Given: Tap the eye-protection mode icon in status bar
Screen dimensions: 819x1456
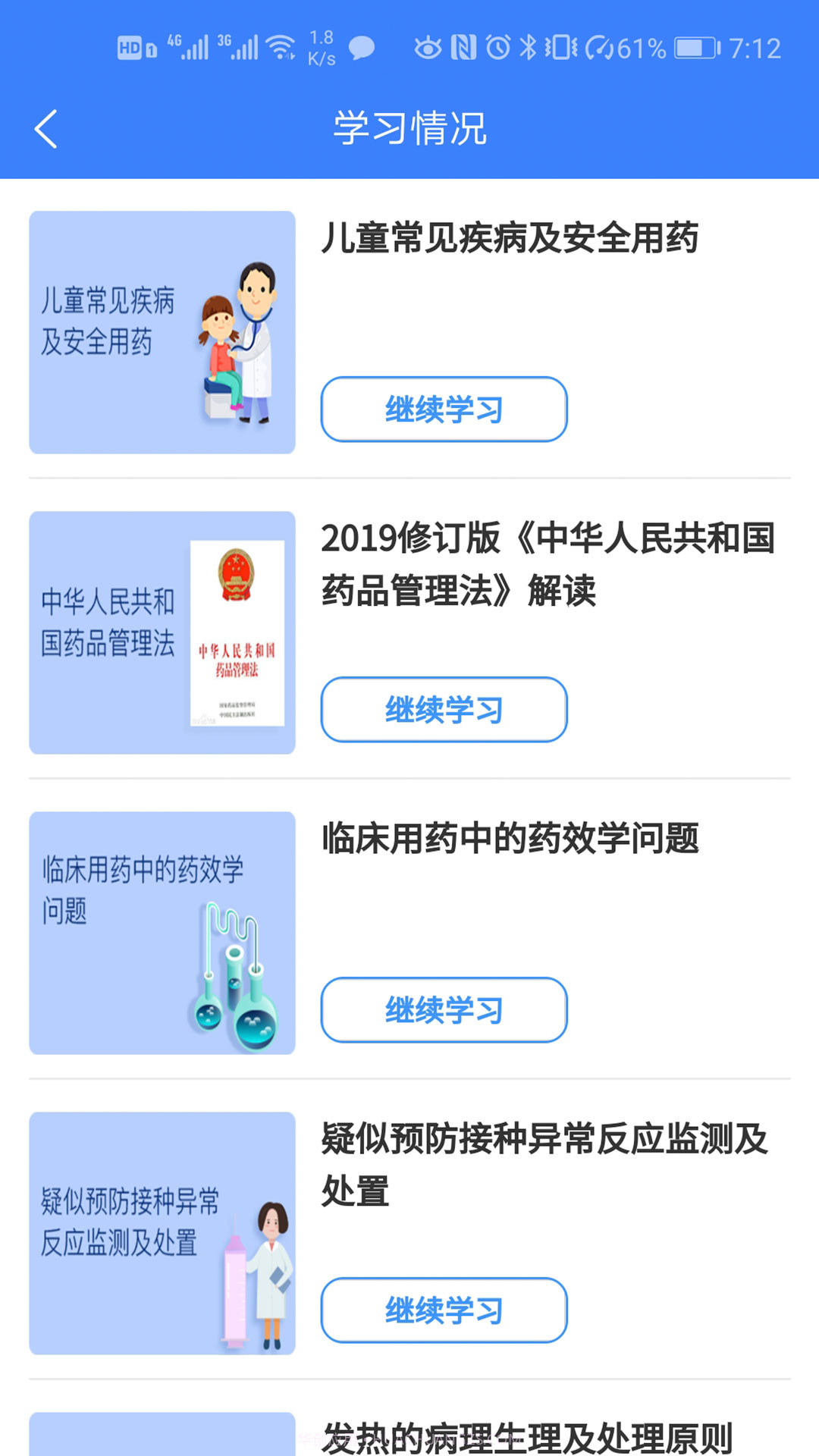Looking at the screenshot, I should [x=429, y=45].
